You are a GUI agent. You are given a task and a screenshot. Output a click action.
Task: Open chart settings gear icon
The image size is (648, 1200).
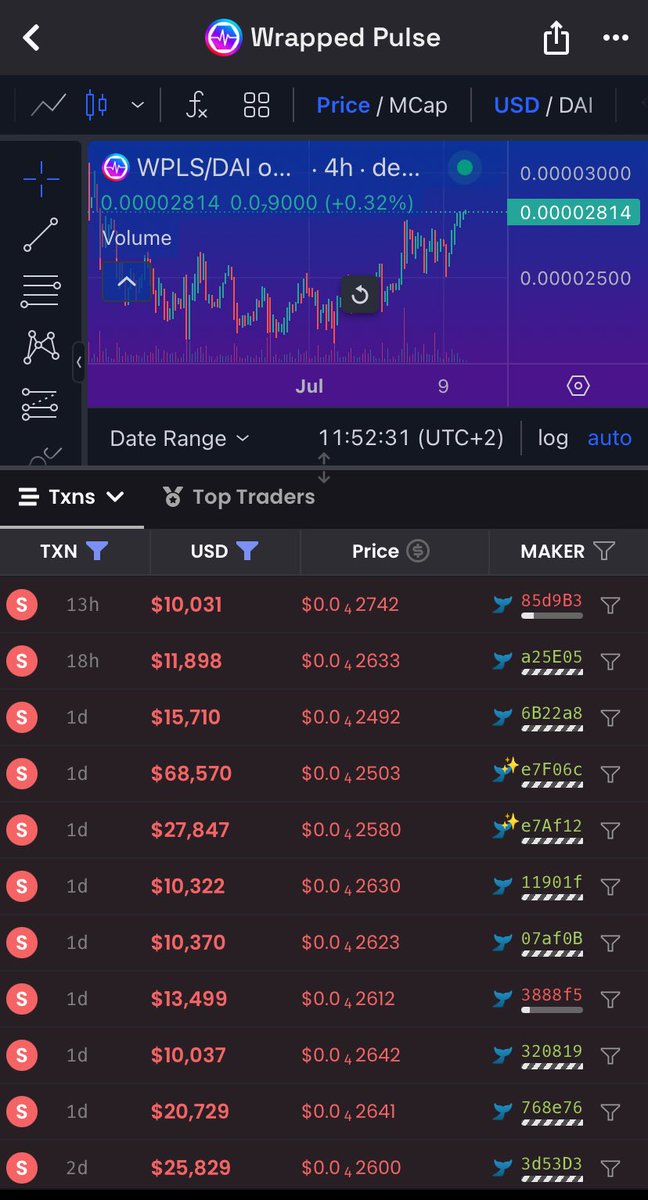click(578, 386)
